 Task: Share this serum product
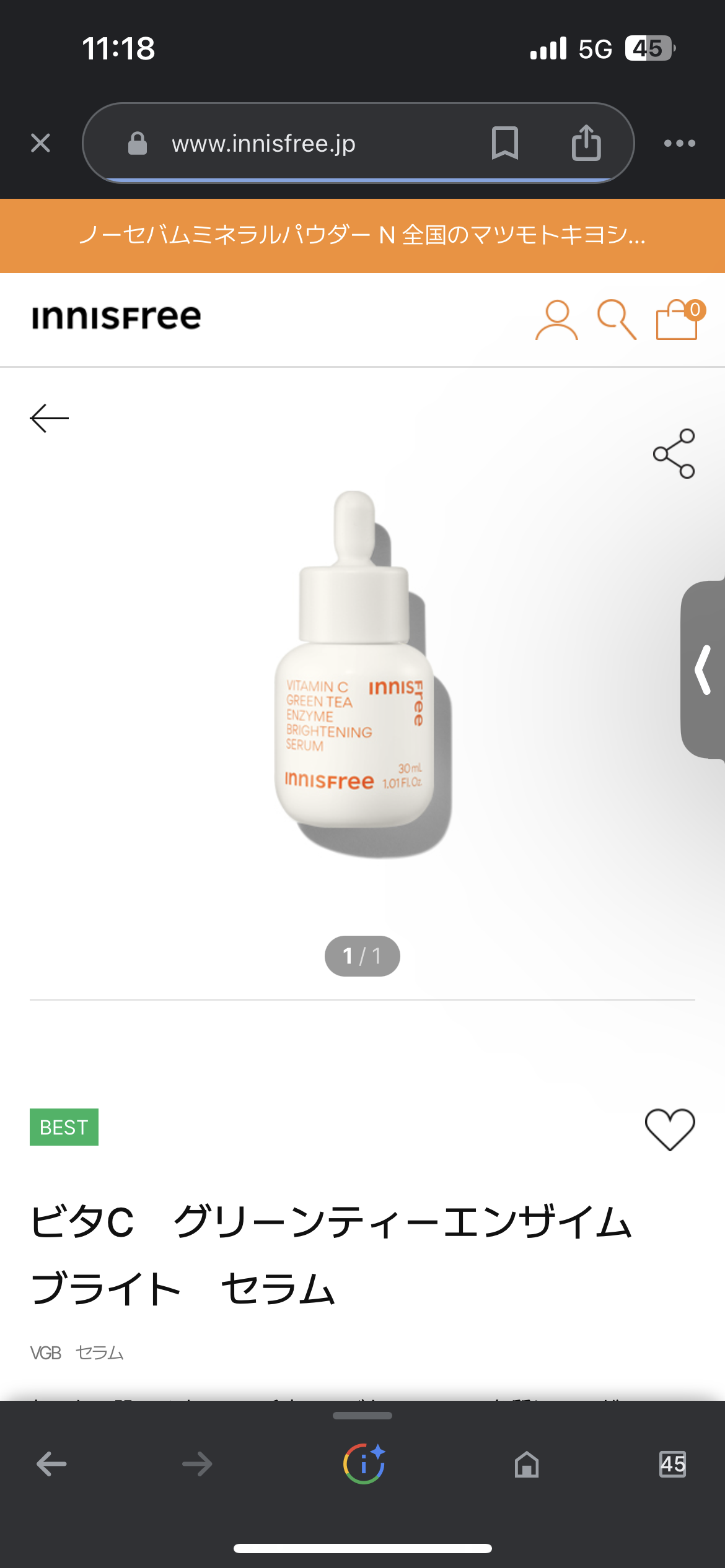[674, 453]
